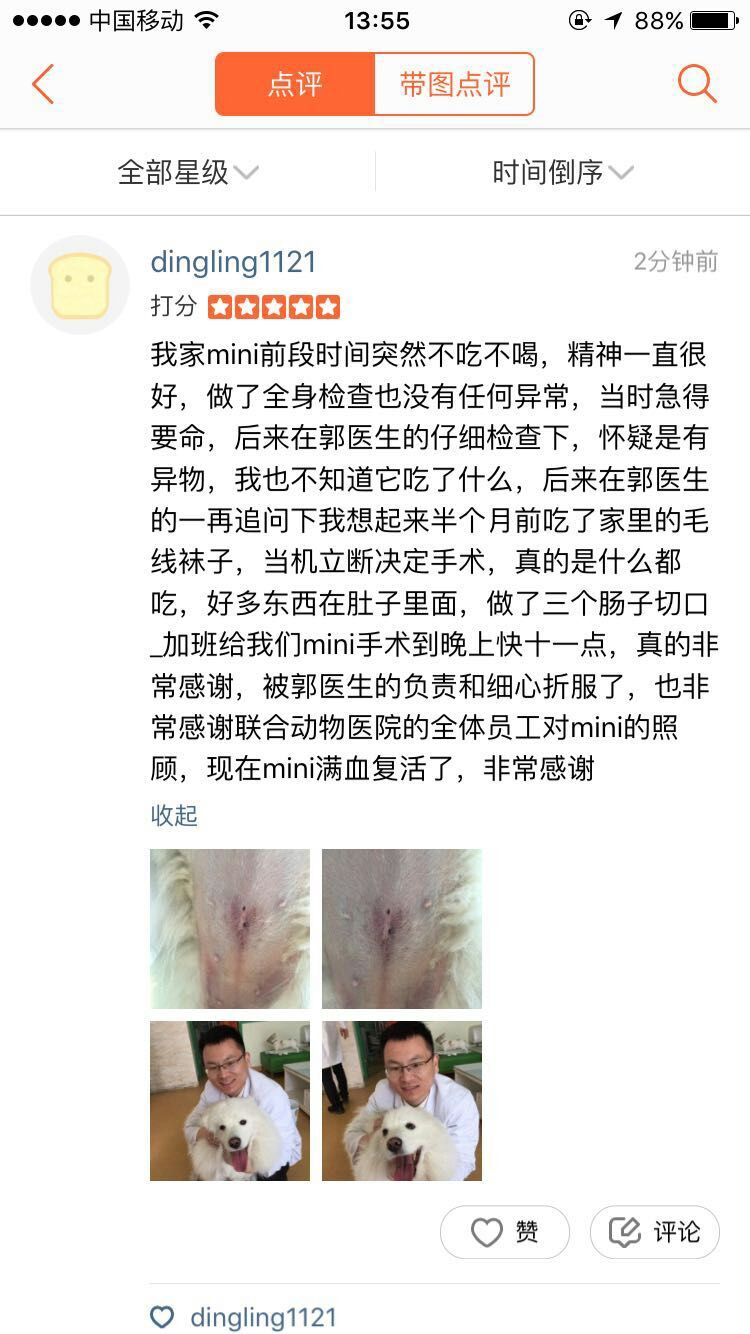Open the second doctor with dog photo
Image resolution: width=750 pixels, height=1334 pixels.
(x=402, y=1101)
